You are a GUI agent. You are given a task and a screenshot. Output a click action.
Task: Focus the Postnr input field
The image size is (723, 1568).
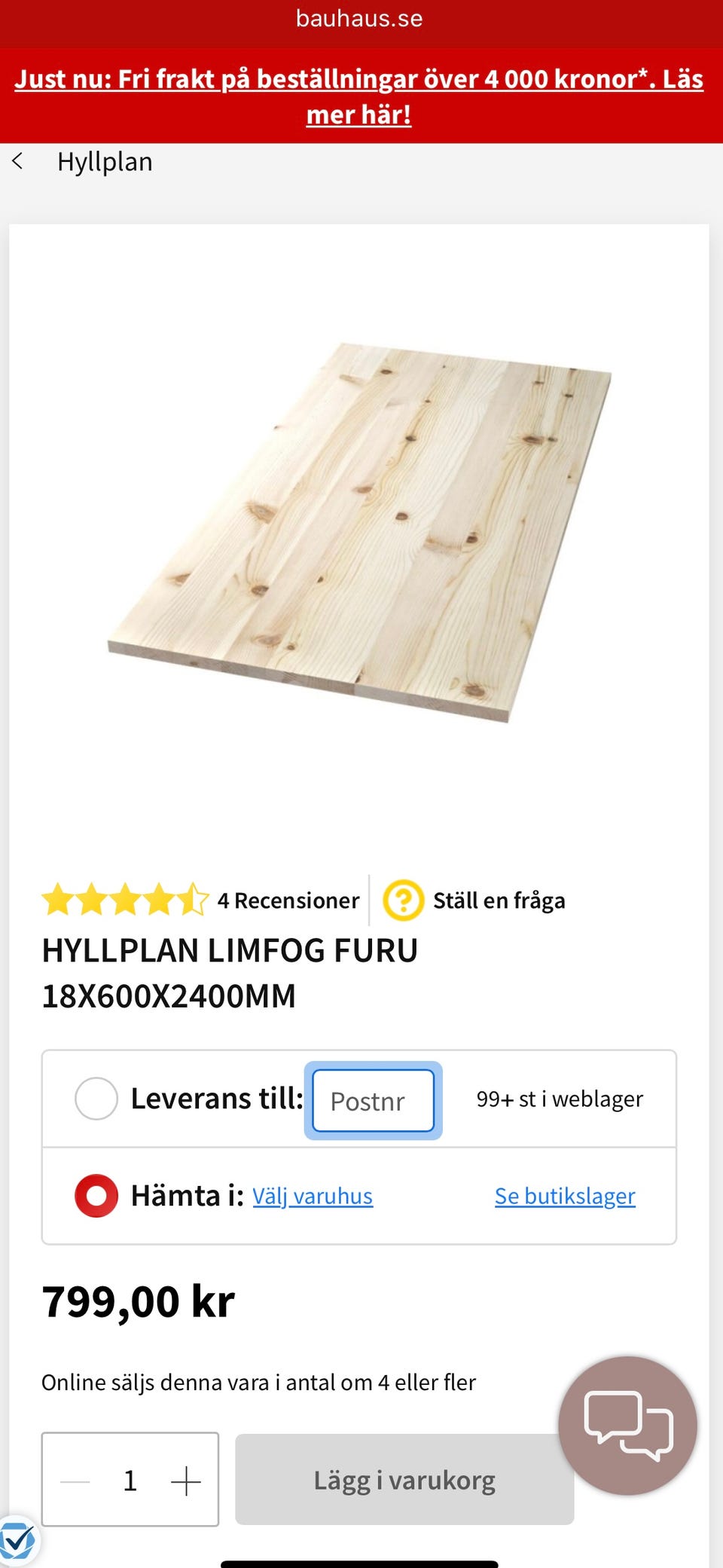(373, 1101)
